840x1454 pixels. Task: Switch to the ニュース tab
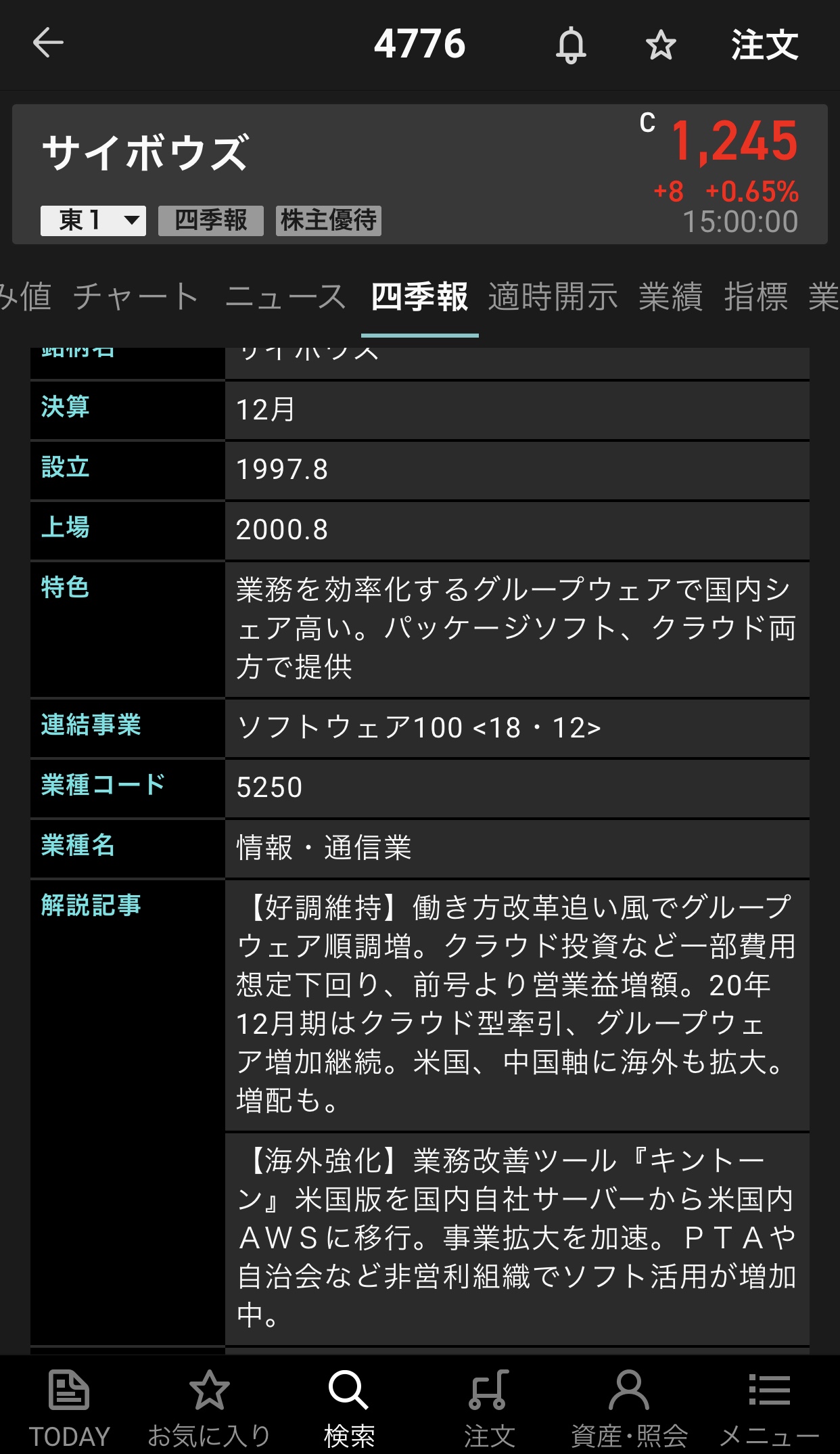pos(285,297)
